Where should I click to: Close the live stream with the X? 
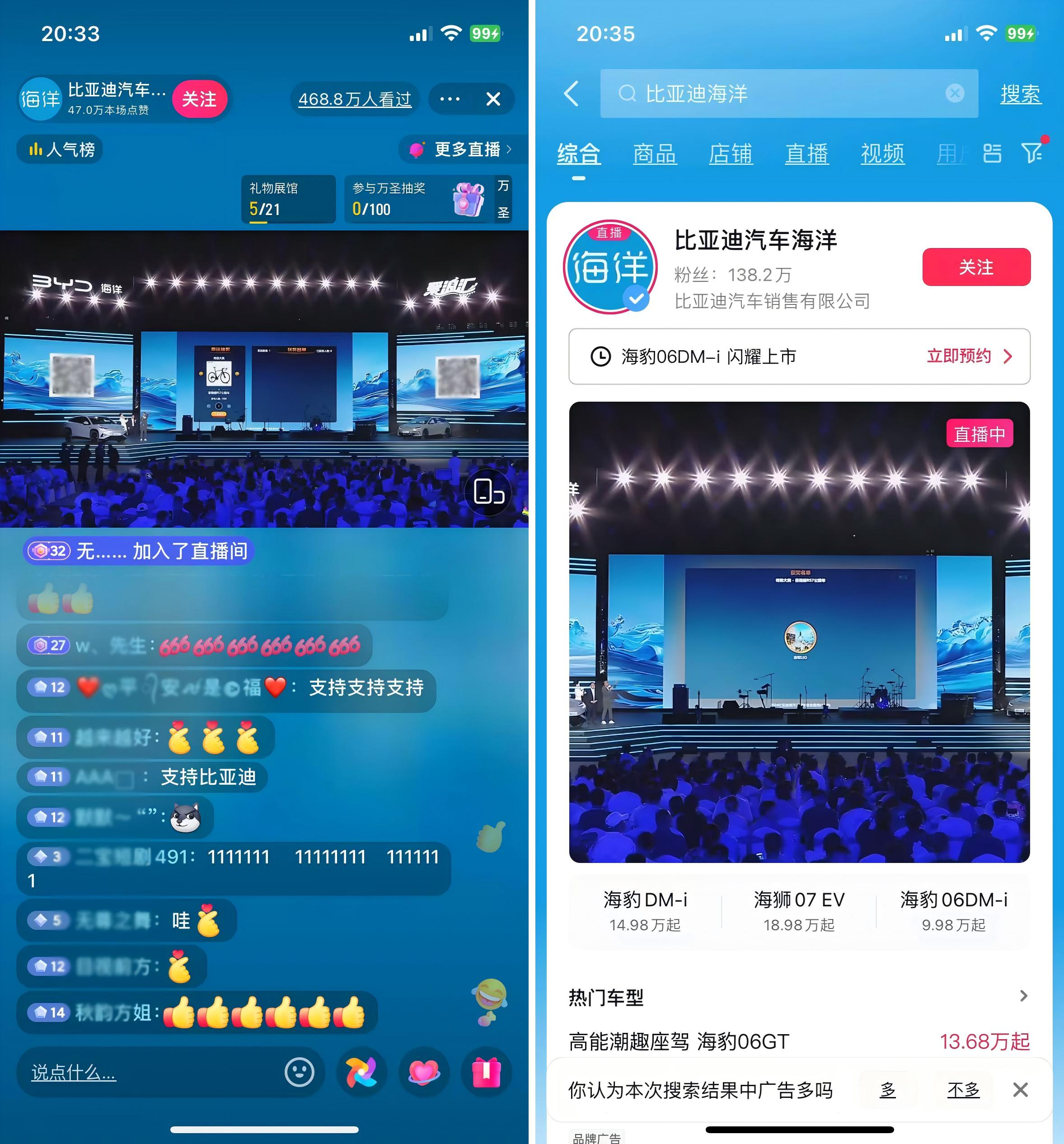pyautogui.click(x=493, y=99)
